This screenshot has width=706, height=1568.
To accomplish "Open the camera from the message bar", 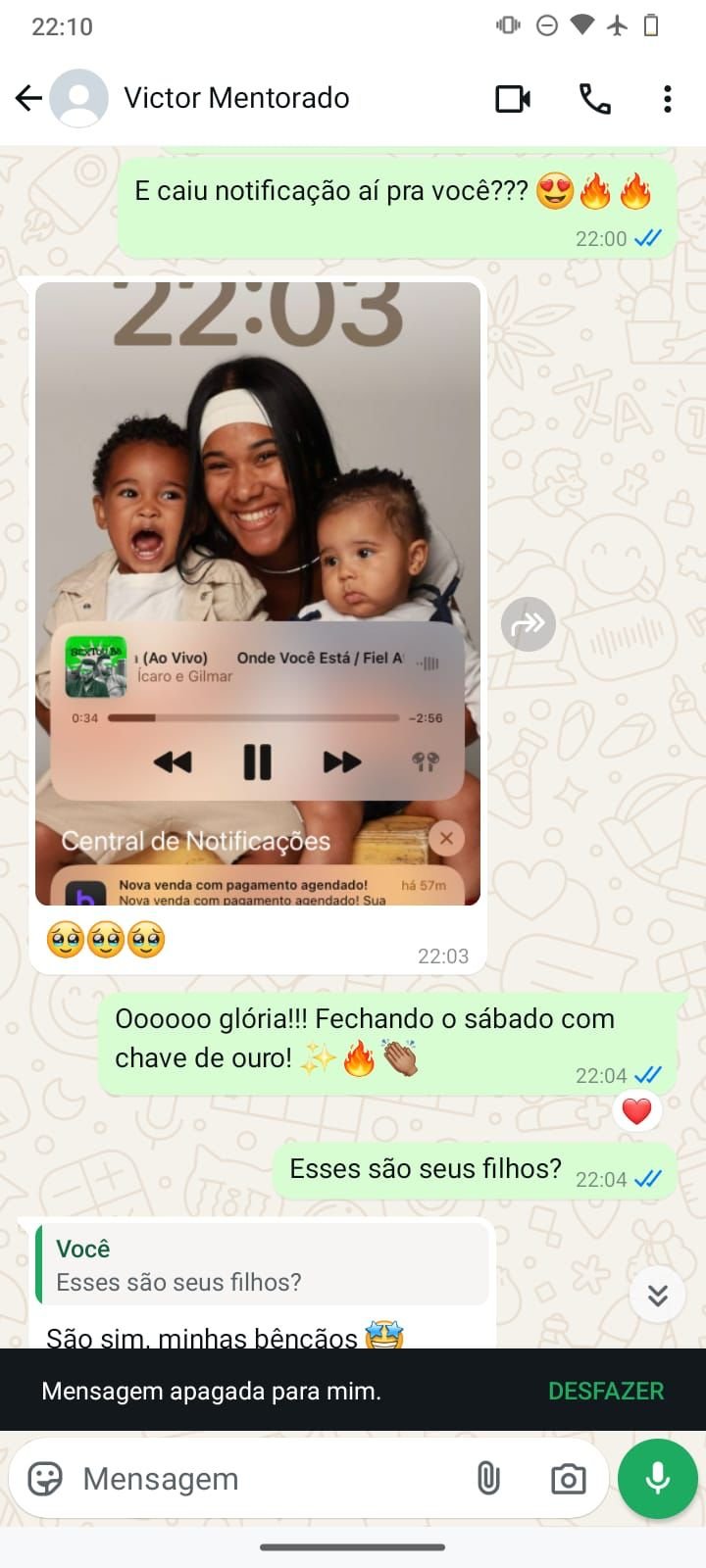I will click(x=568, y=1478).
